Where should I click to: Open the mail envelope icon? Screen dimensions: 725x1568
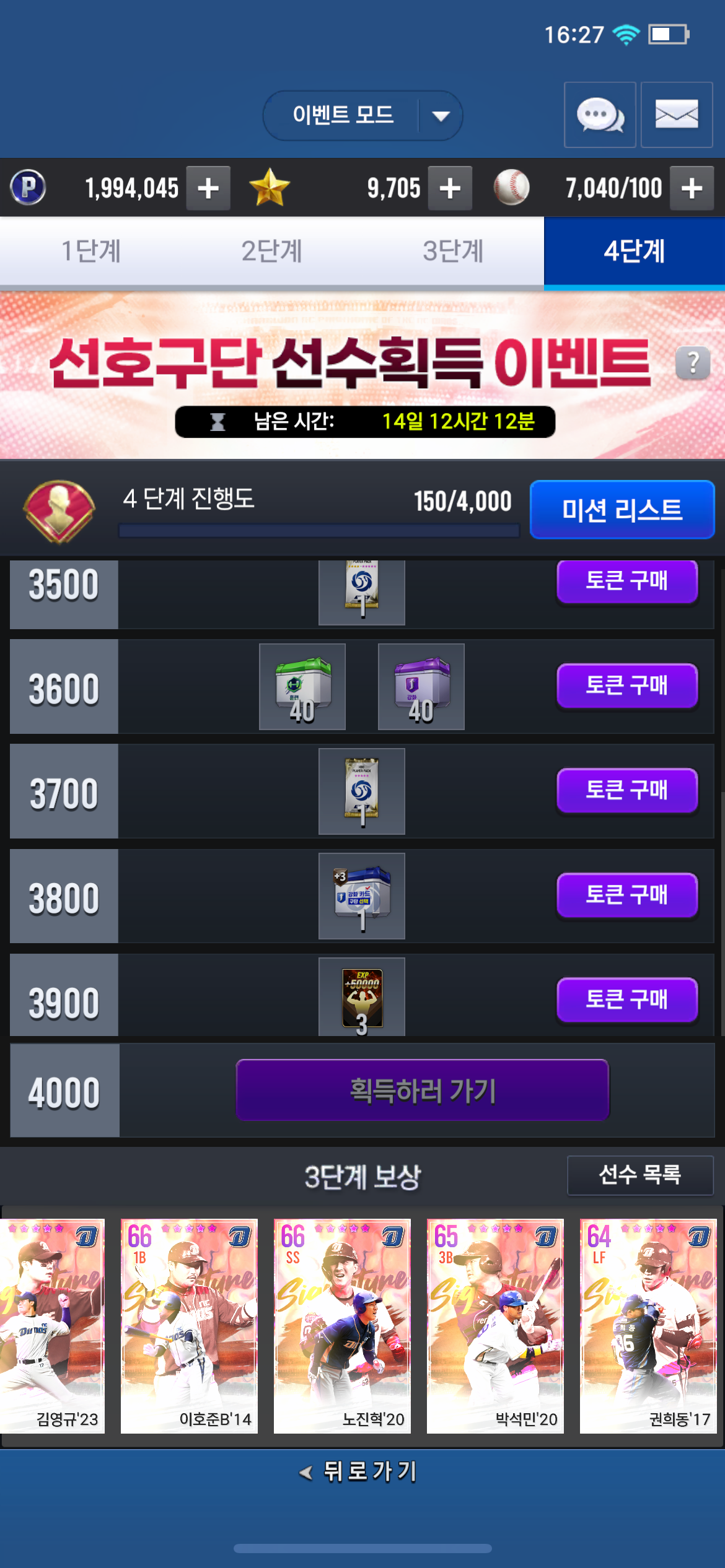coord(677,115)
